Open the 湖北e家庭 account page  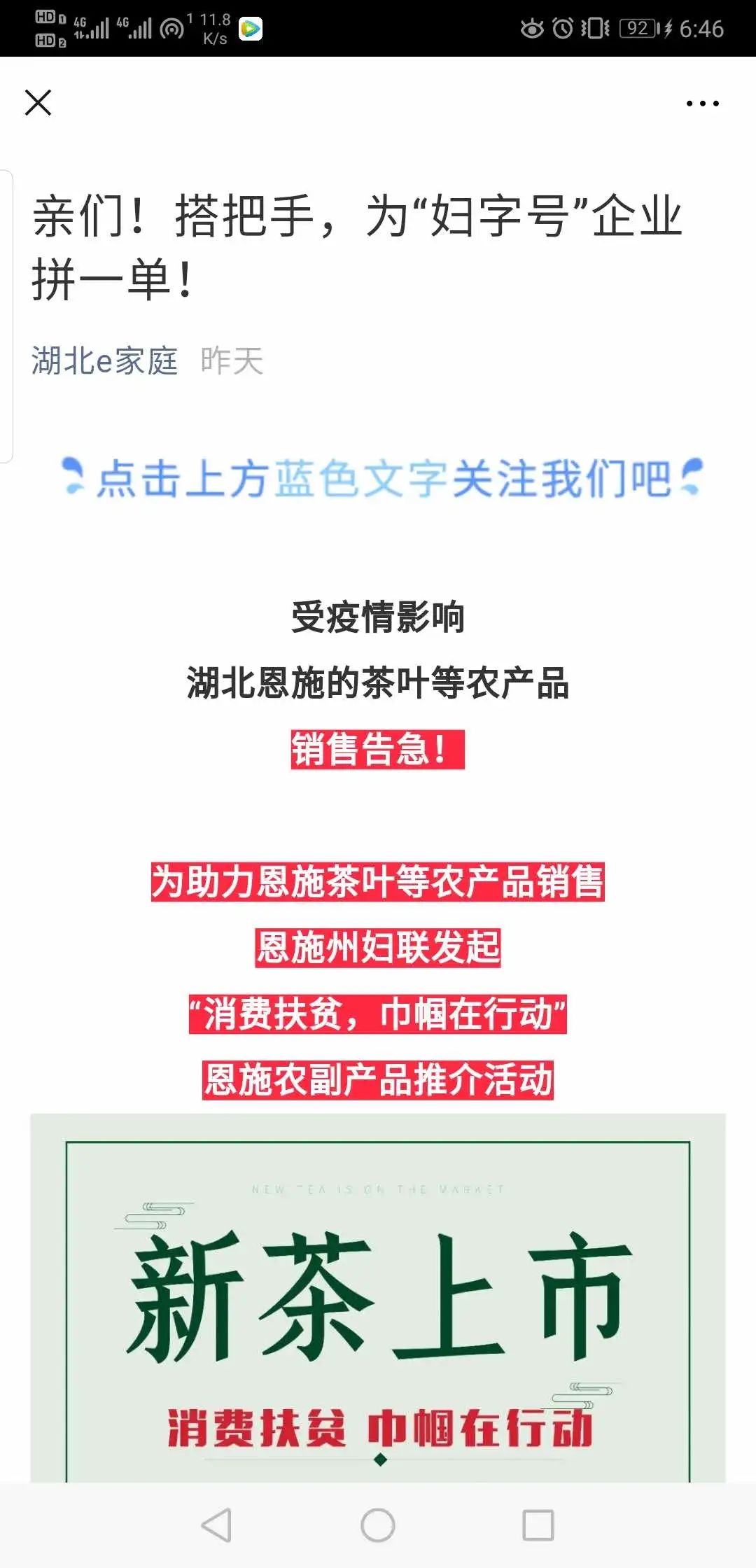point(104,361)
